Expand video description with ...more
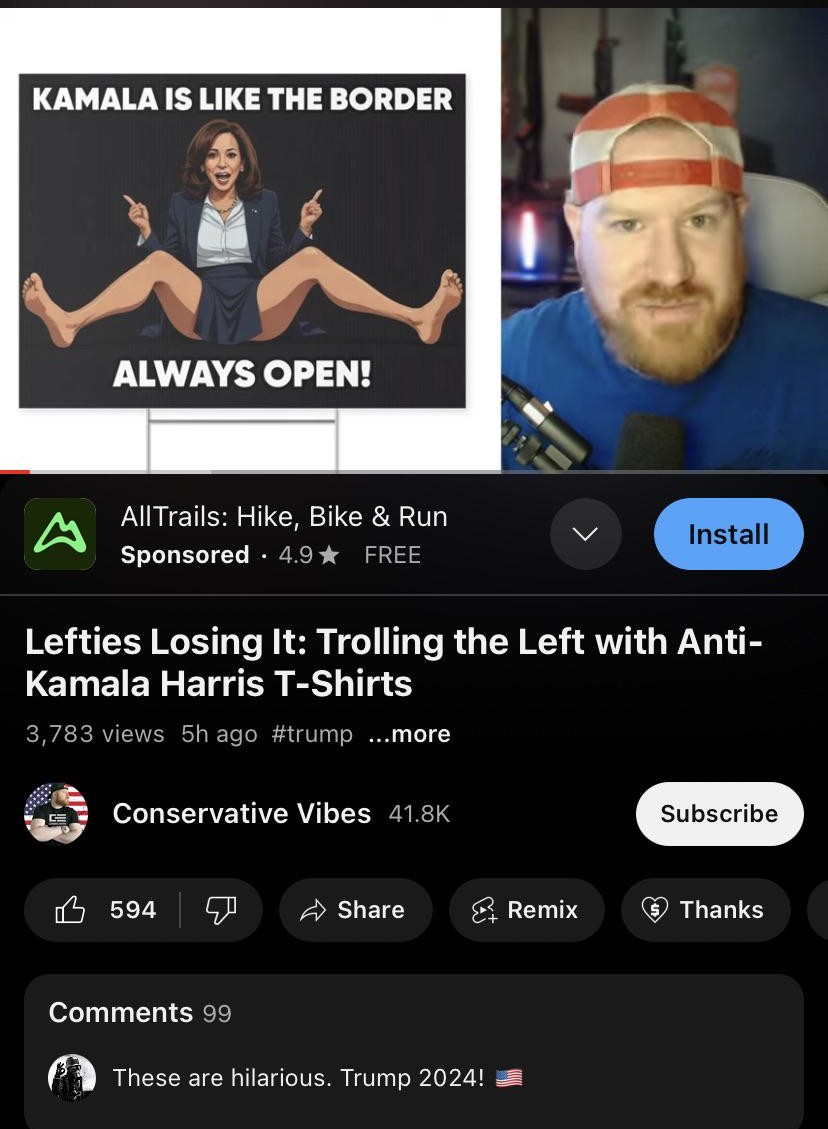Viewport: 828px width, 1129px height. [x=409, y=734]
